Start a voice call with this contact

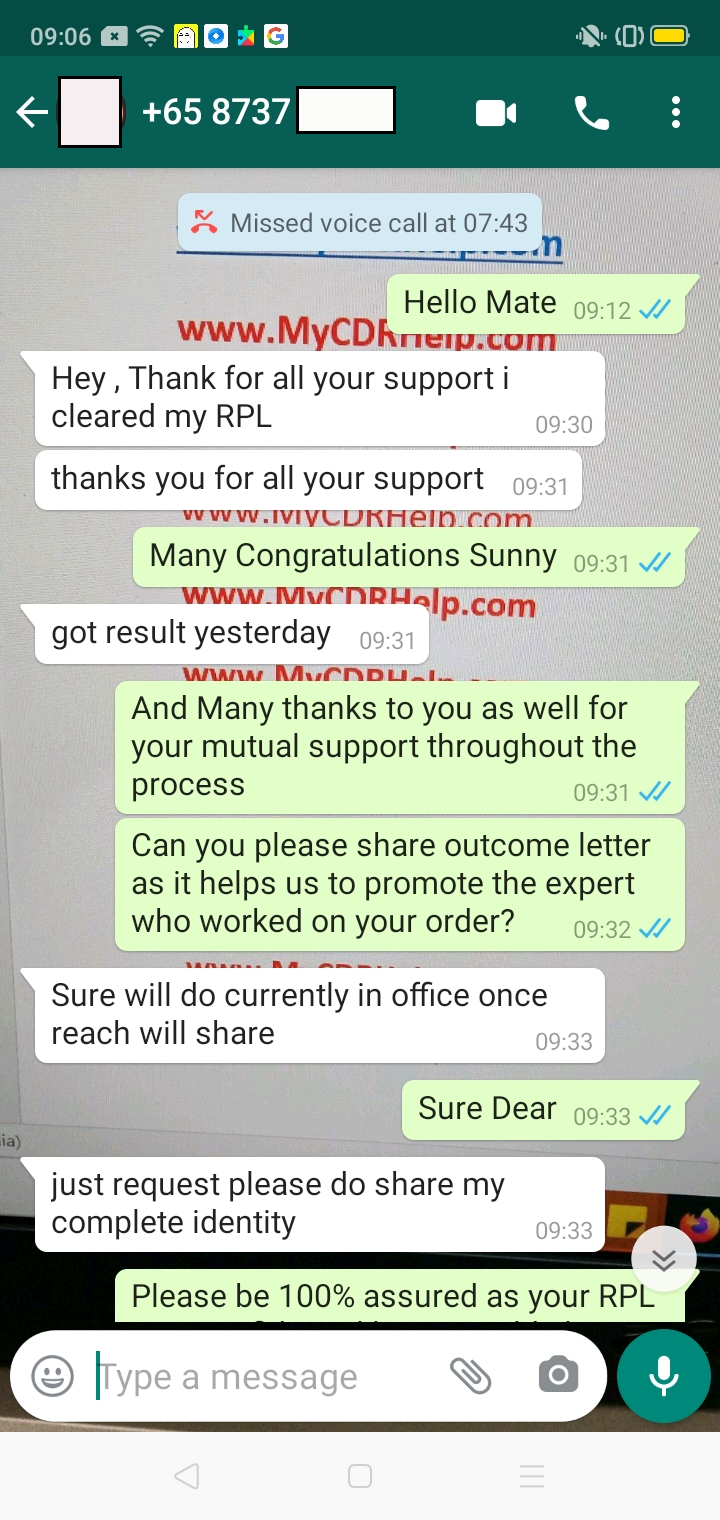591,113
